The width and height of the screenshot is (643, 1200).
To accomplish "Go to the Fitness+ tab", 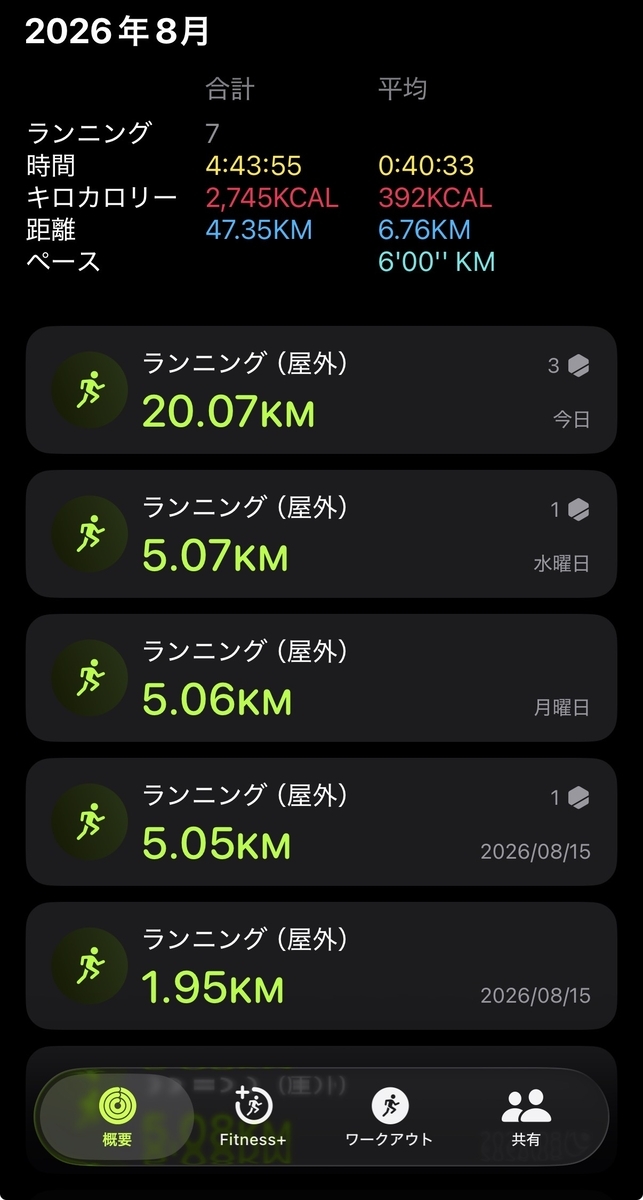I will [253, 1117].
